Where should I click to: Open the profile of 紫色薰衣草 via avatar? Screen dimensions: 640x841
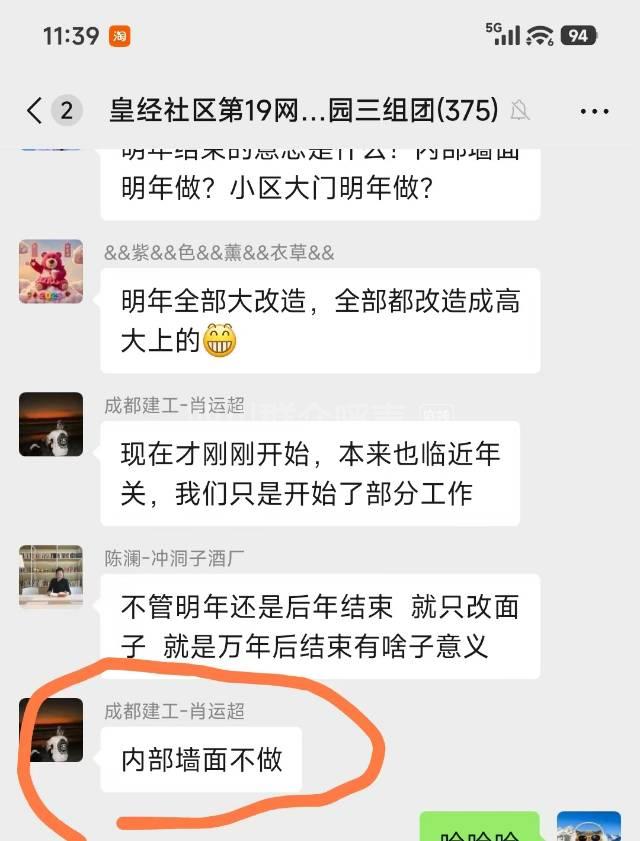click(x=51, y=271)
